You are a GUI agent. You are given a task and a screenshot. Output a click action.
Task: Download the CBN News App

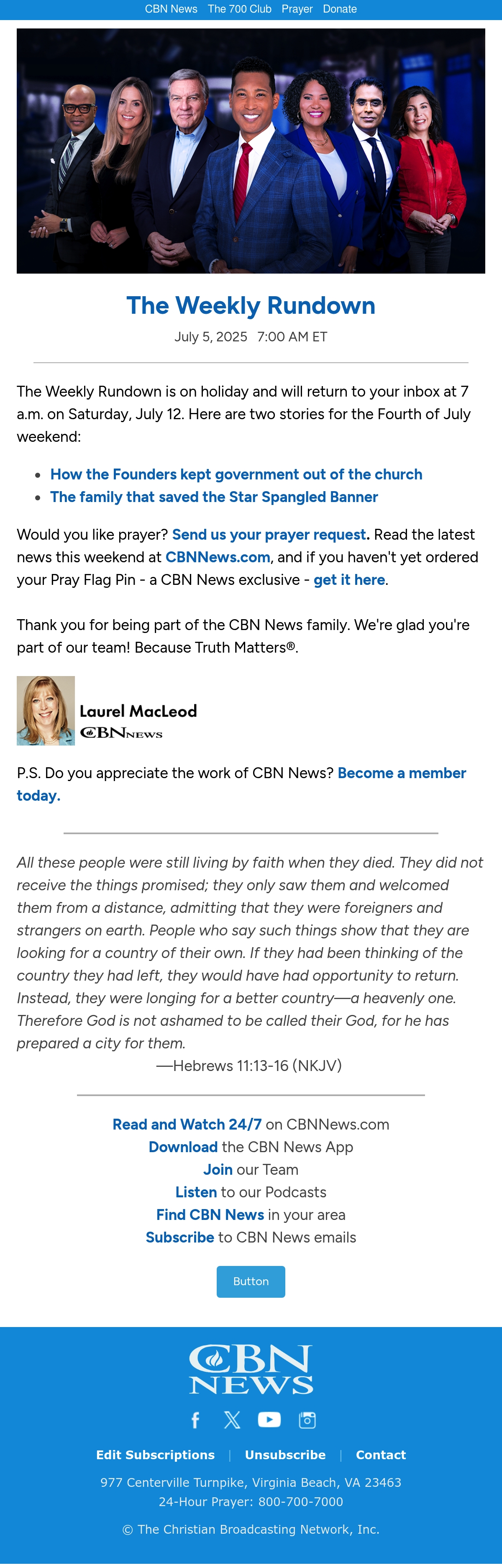183,1147
